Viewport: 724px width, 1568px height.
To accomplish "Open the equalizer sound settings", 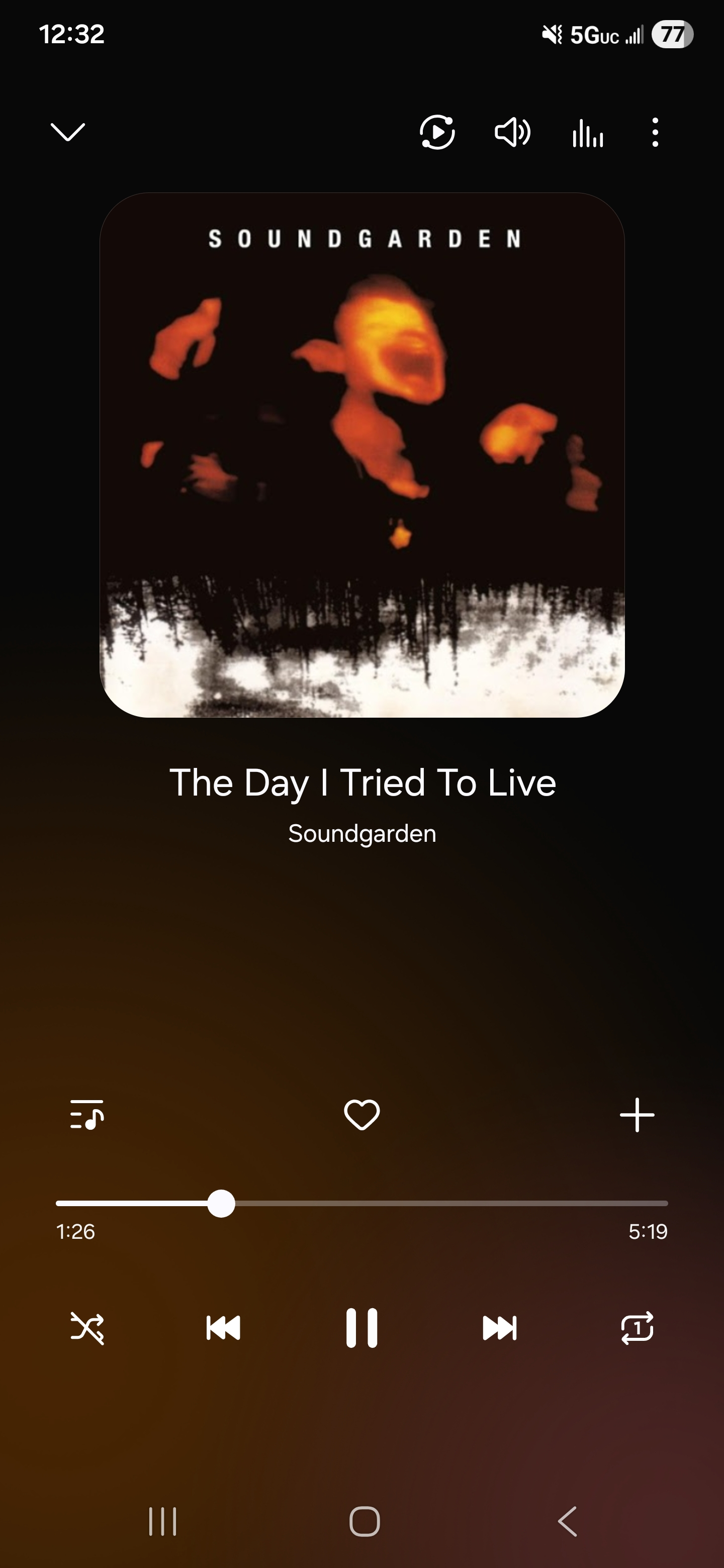I will (x=588, y=132).
